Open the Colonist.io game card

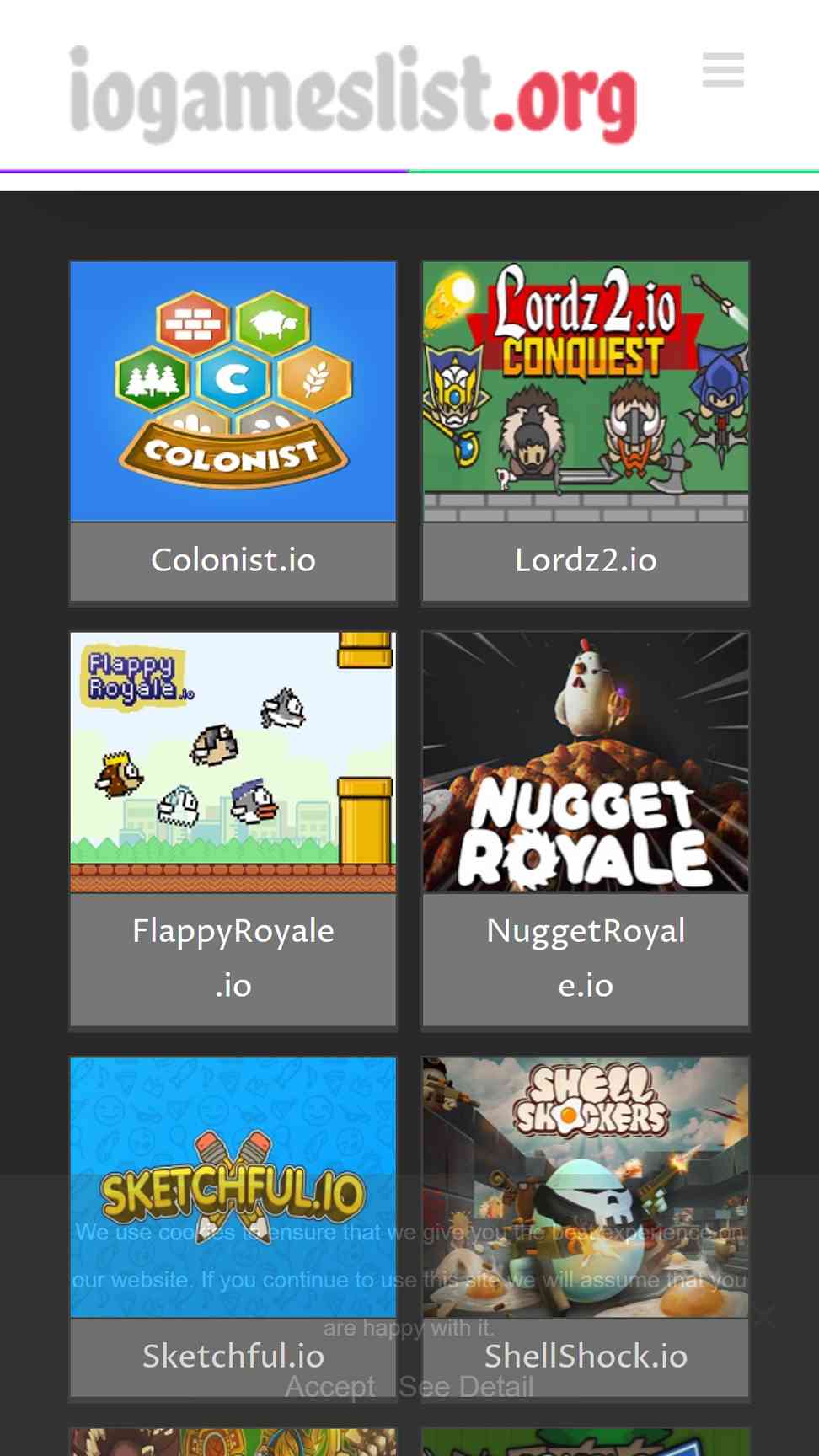(233, 432)
